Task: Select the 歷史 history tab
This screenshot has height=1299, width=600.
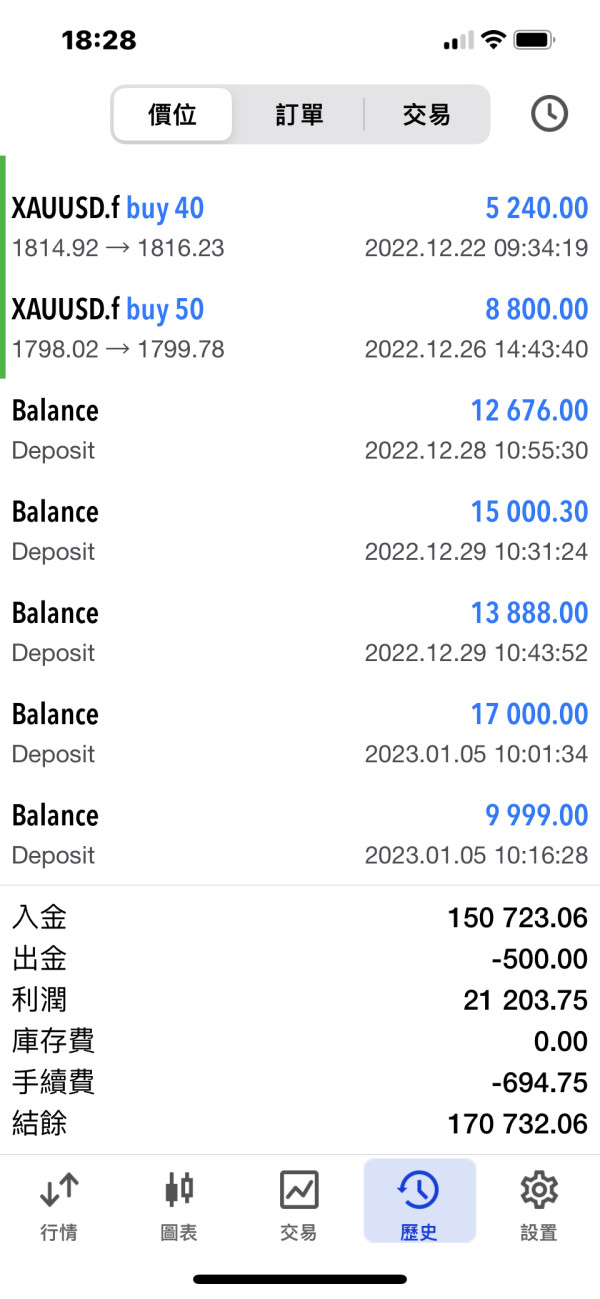Action: (x=419, y=1203)
